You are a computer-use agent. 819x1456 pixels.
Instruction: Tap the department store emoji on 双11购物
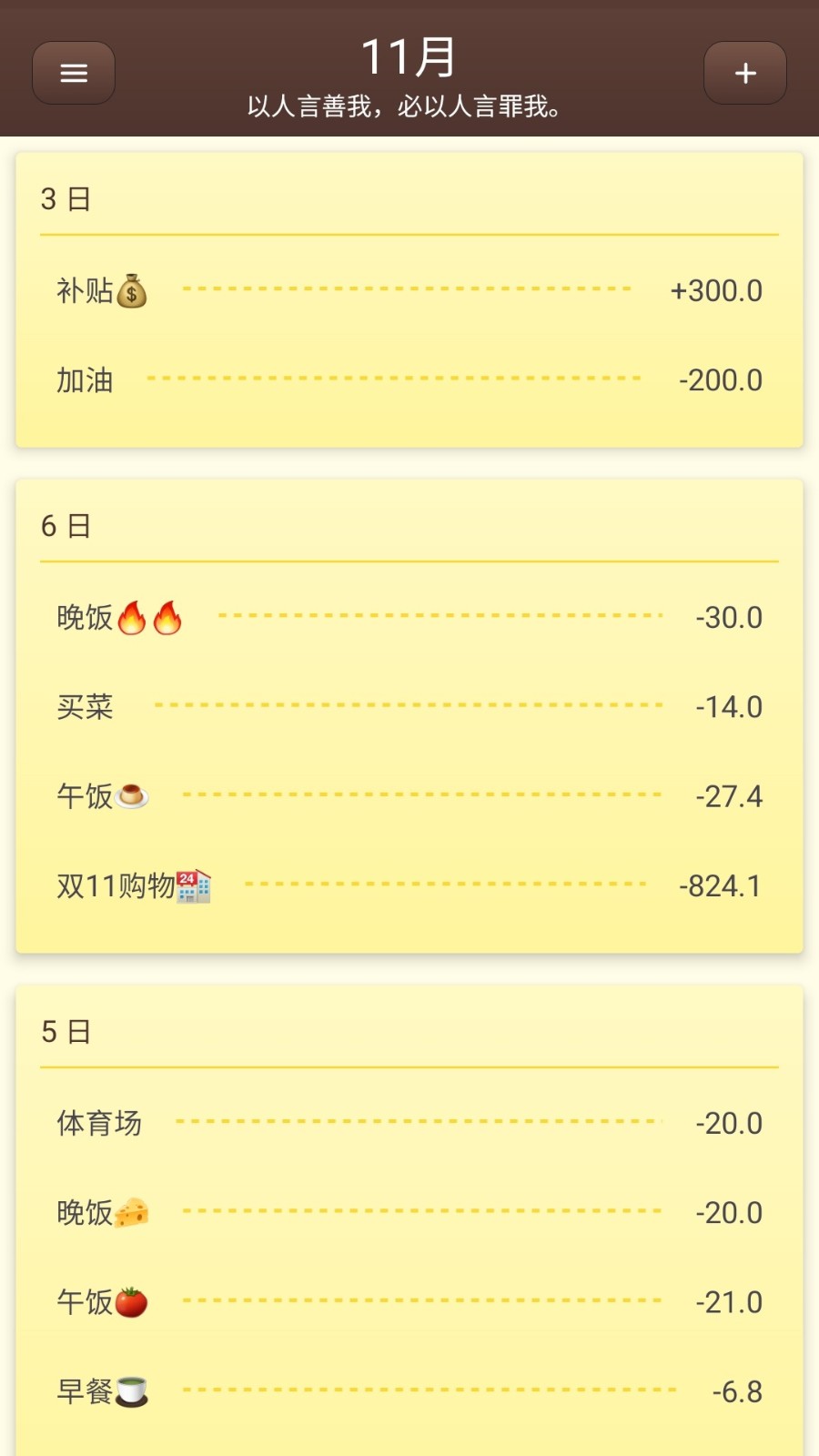(191, 885)
